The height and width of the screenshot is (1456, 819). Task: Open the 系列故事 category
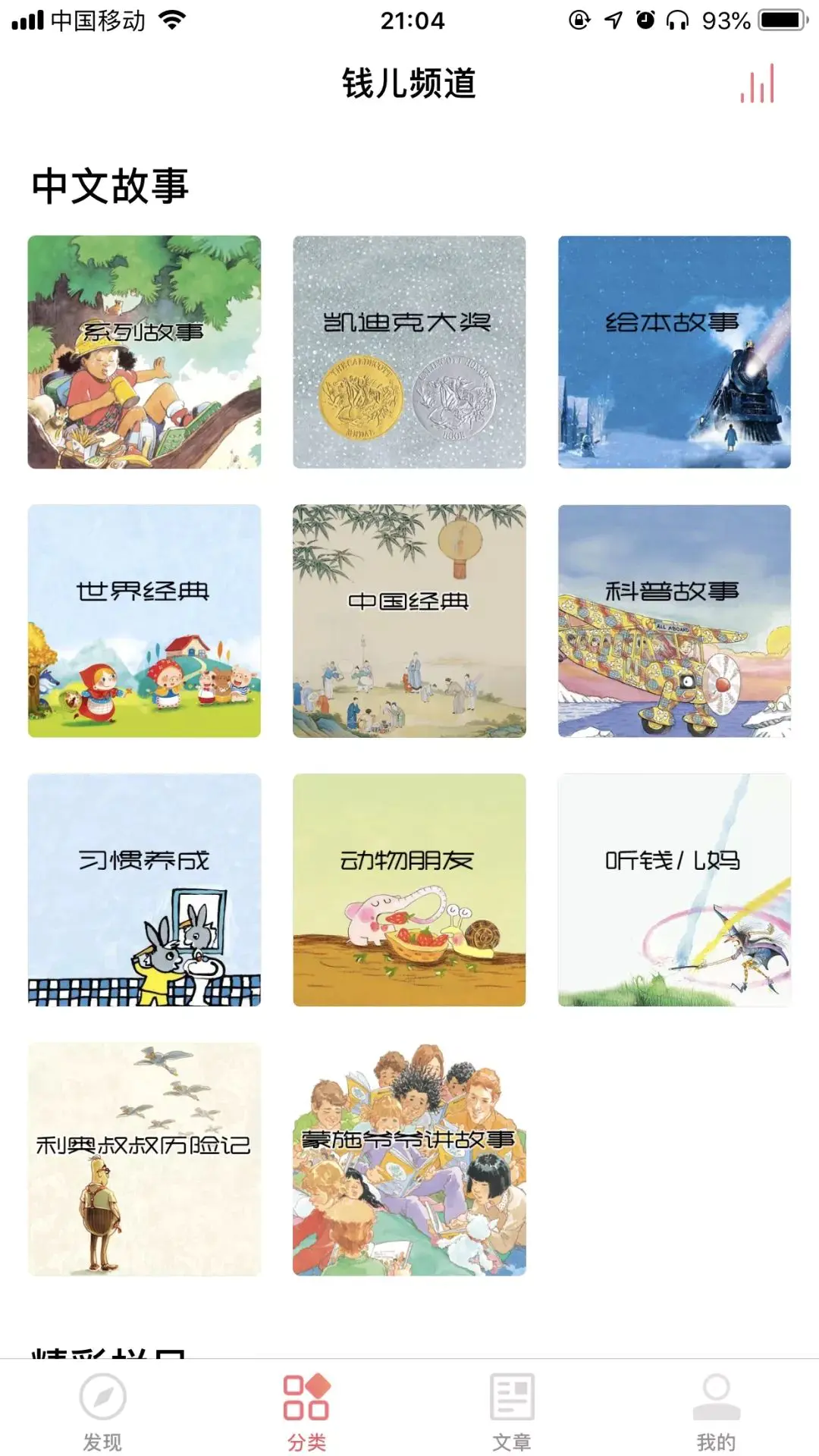(144, 352)
